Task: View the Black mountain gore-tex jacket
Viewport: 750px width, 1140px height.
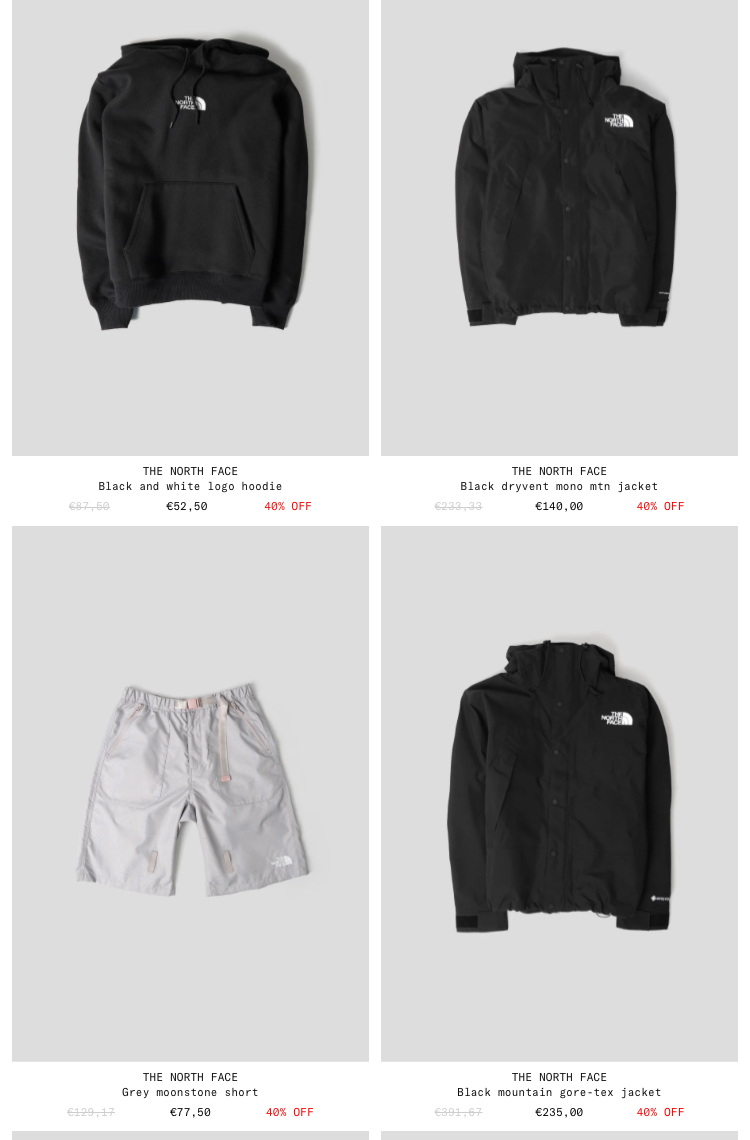Action: (x=559, y=1093)
